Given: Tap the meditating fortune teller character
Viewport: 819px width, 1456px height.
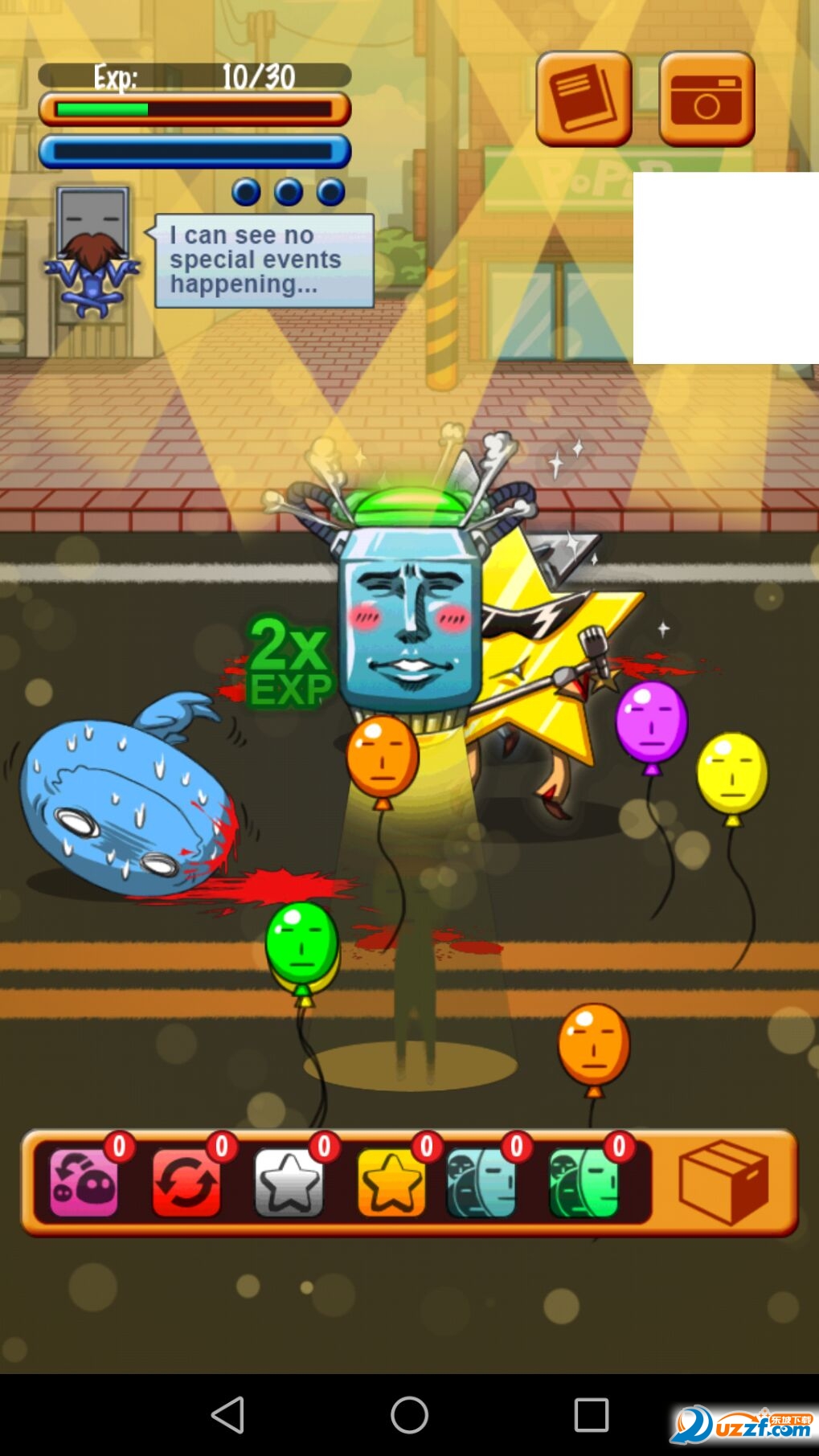Looking at the screenshot, I should pos(92,253).
